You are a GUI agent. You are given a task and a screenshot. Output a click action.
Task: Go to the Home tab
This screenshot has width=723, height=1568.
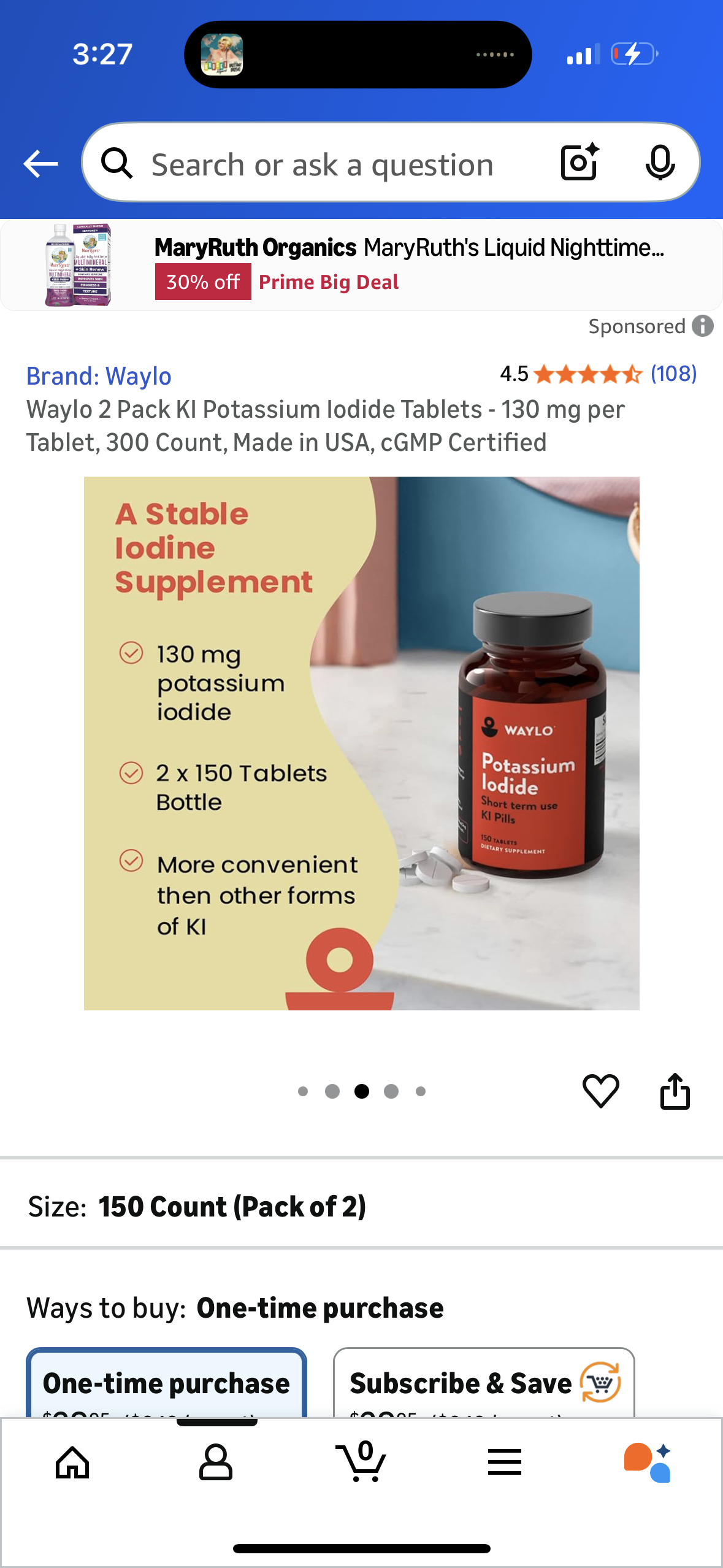pyautogui.click(x=72, y=1462)
